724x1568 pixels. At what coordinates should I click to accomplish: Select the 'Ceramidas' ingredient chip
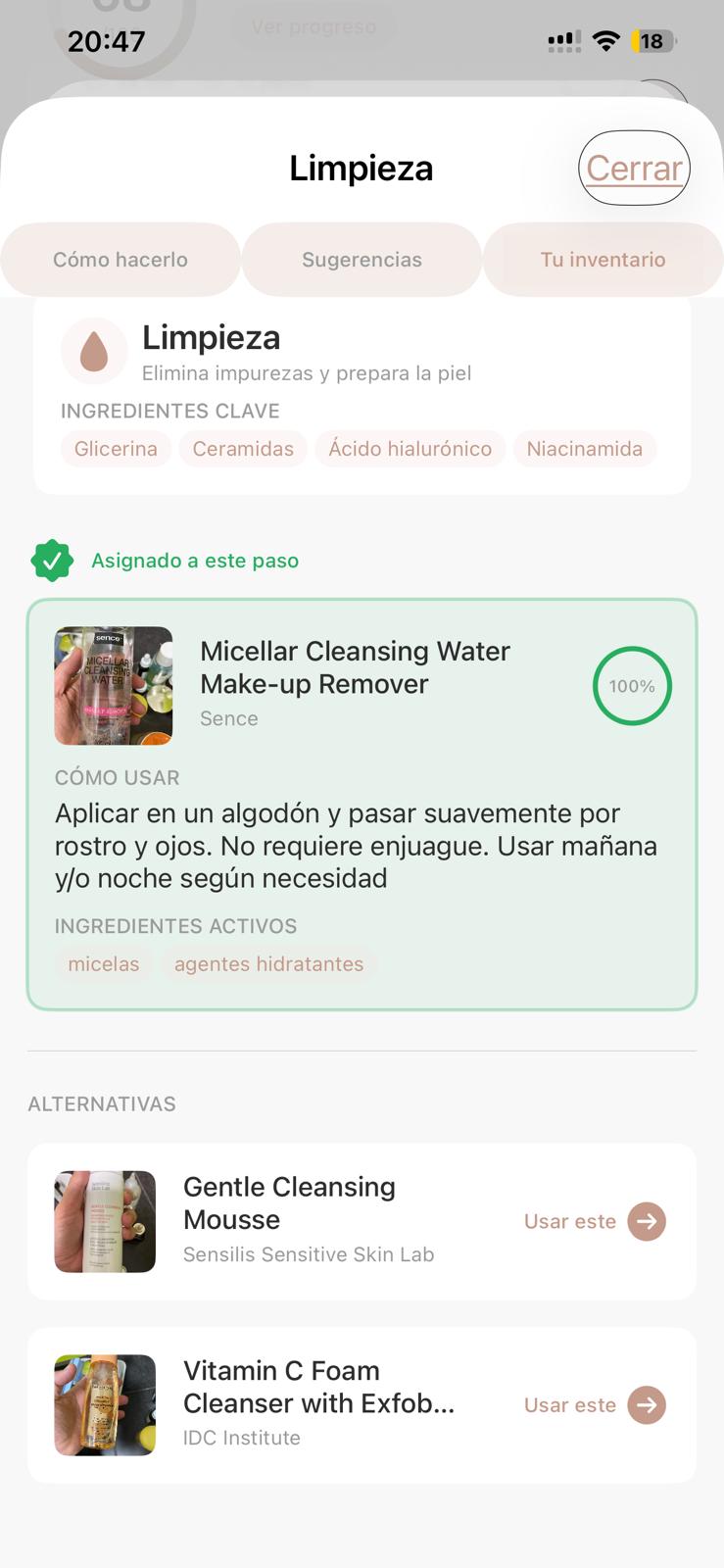click(x=243, y=449)
